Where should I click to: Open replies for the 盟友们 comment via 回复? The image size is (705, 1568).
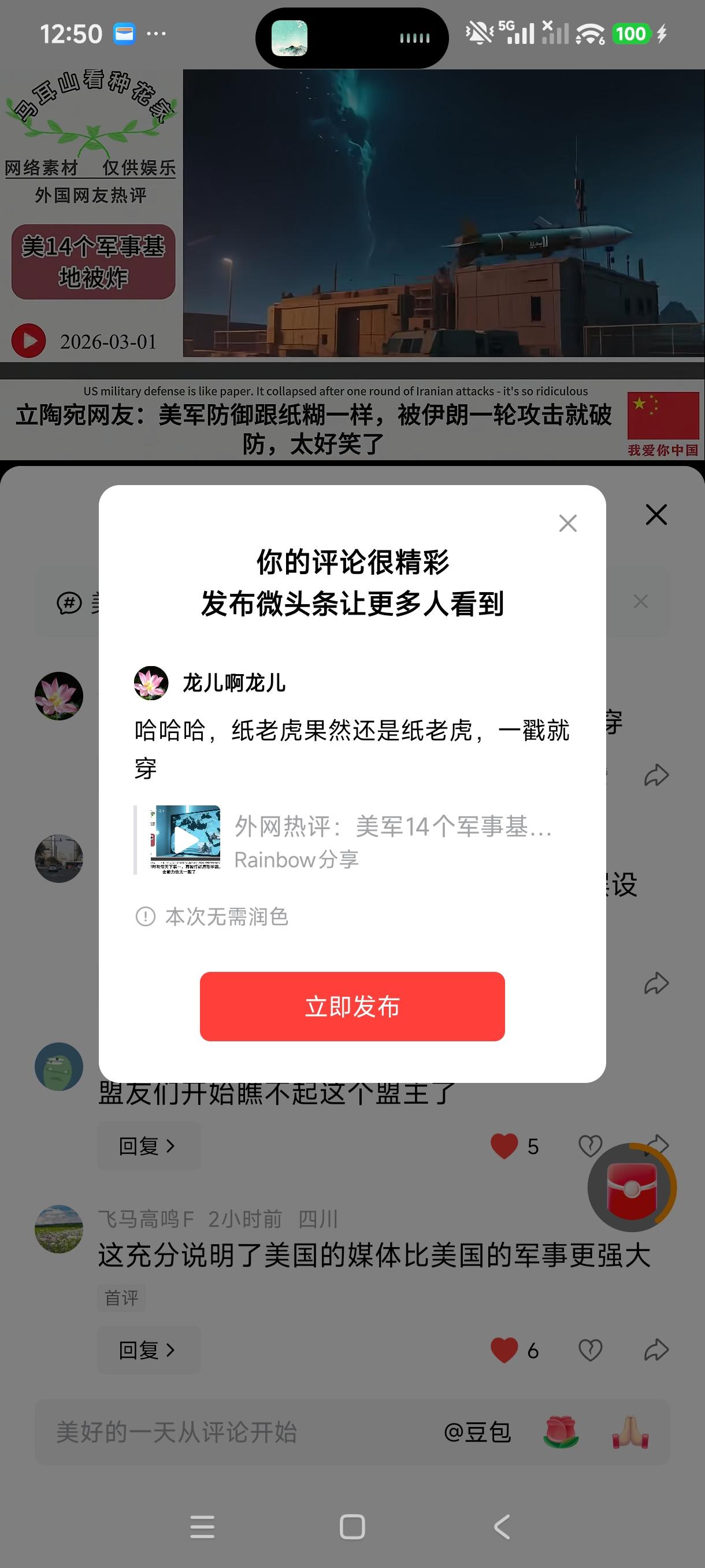pos(149,1145)
